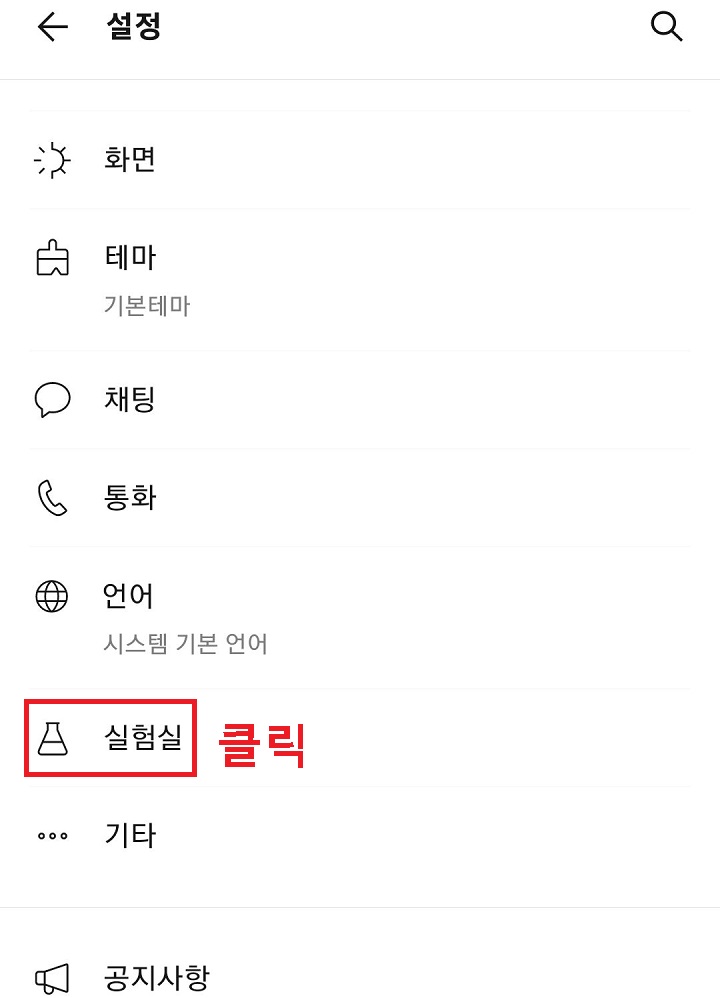Click the flask icon beside 실험실

pos(52,737)
